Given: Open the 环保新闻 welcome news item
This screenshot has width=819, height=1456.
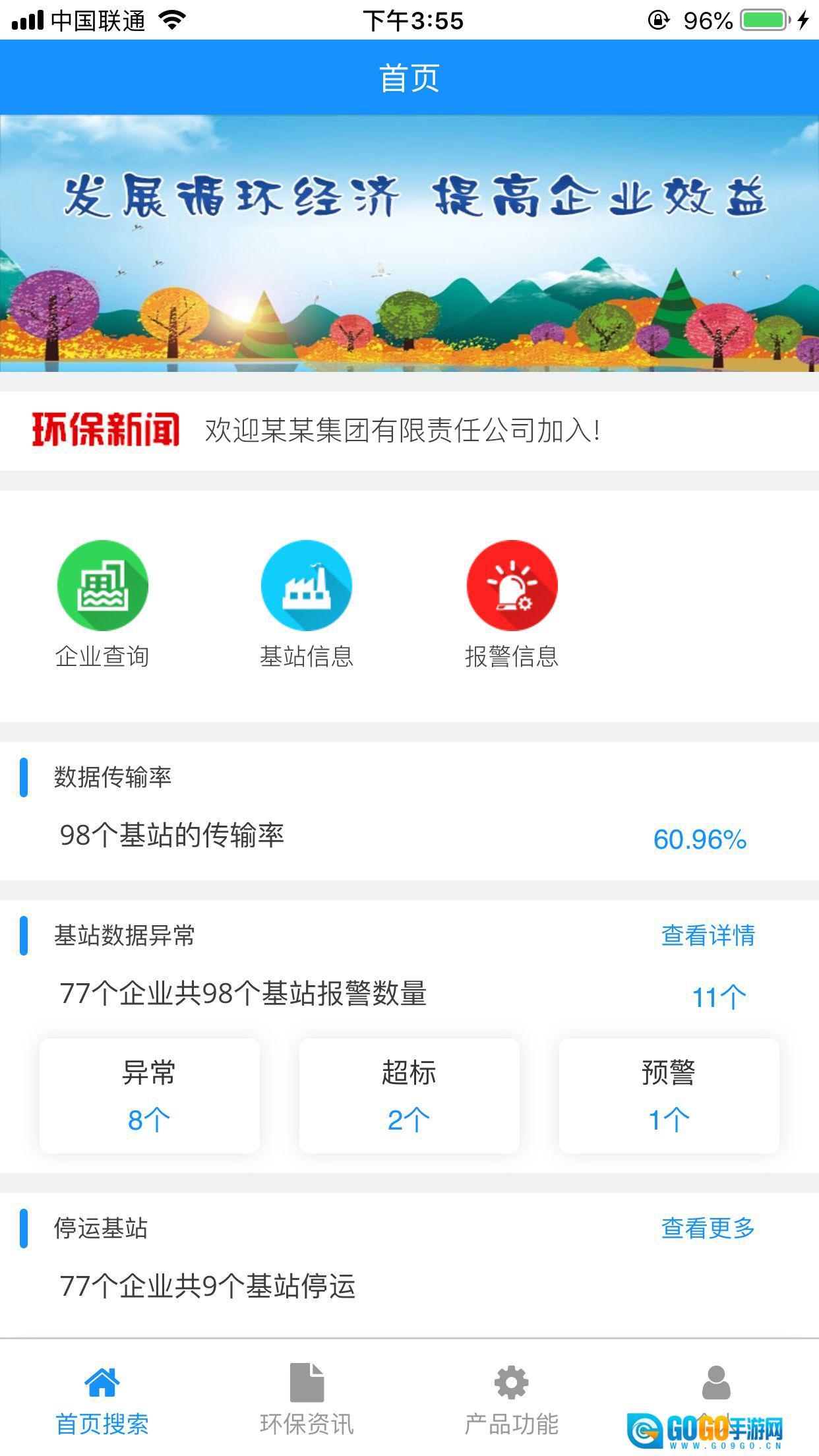Looking at the screenshot, I should coord(402,431).
